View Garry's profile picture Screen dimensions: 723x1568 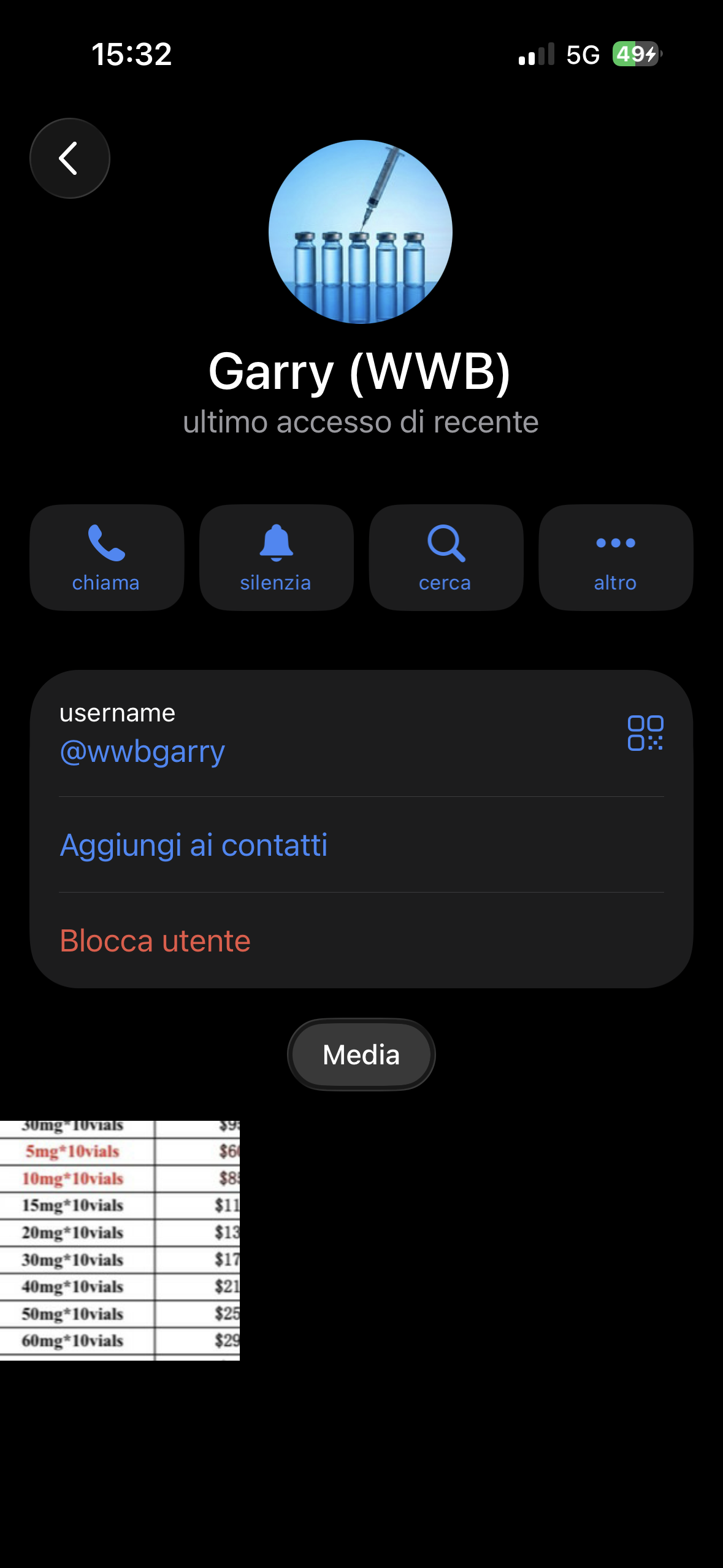(361, 232)
